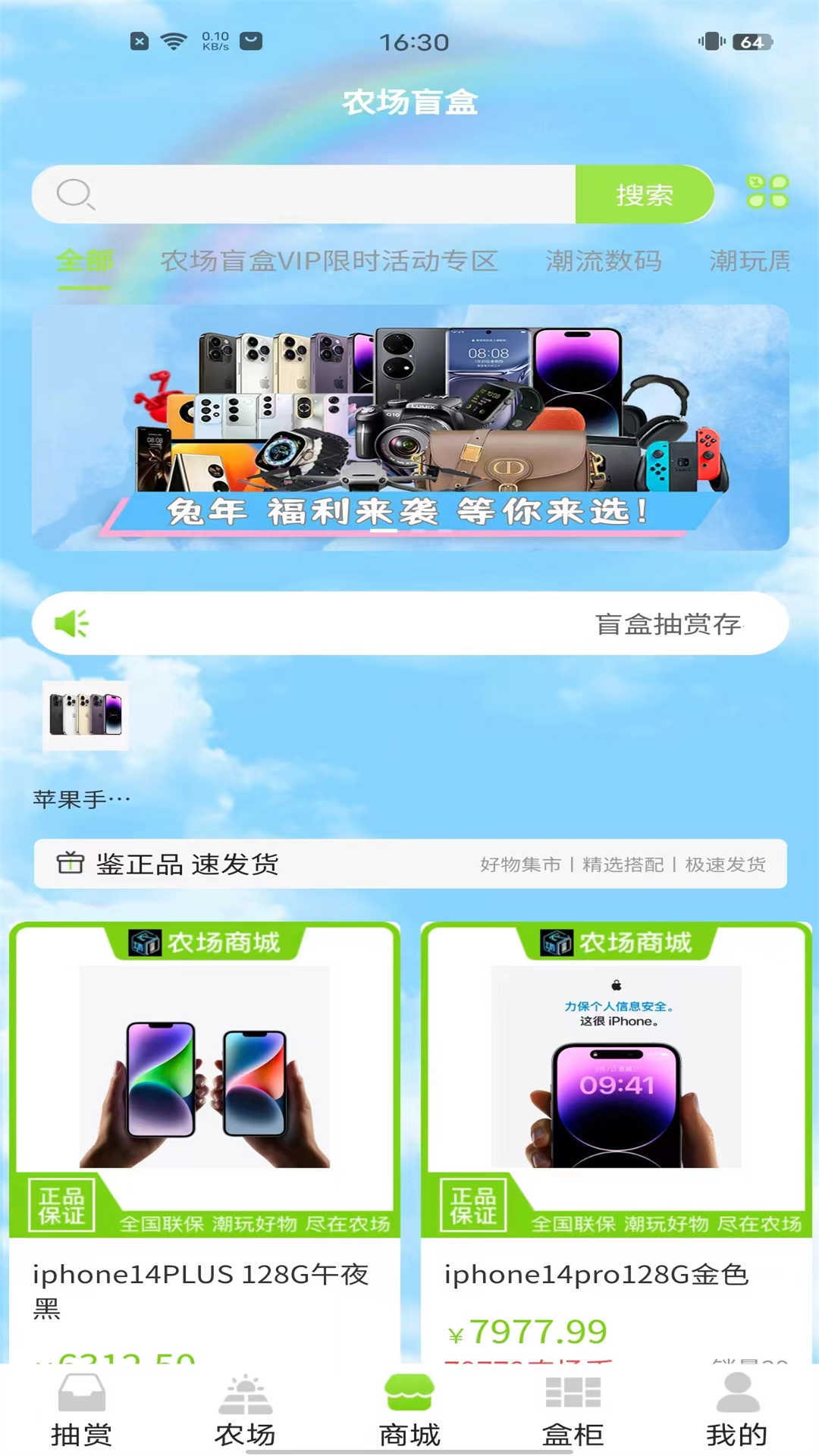Viewport: 819px width, 1456px height.
Task: Switch to 农场盲盒VIP限时活动专区 tab
Action: [x=329, y=261]
